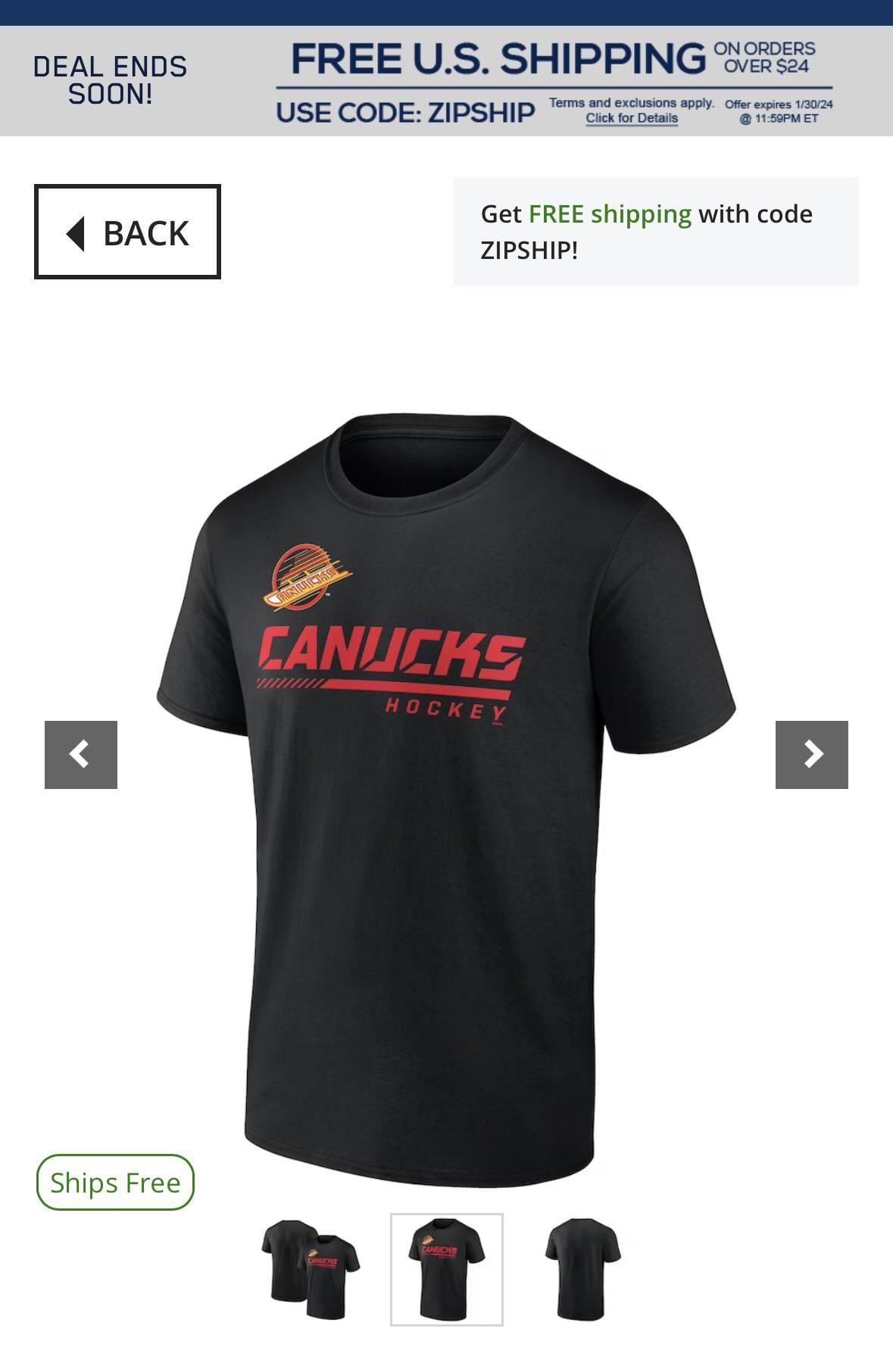893x1372 pixels.
Task: Show the next product image
Action: click(x=811, y=754)
